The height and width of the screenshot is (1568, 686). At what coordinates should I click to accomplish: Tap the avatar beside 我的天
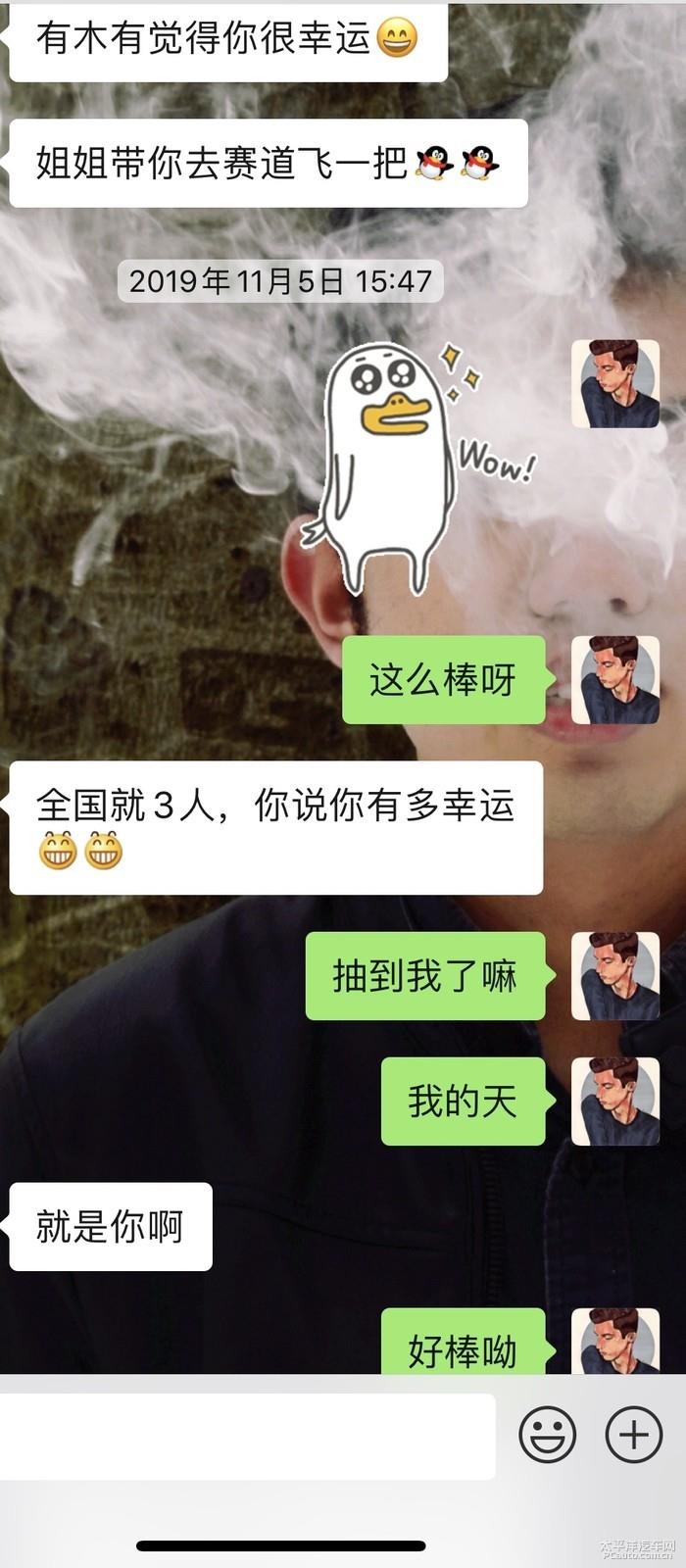(x=615, y=1102)
